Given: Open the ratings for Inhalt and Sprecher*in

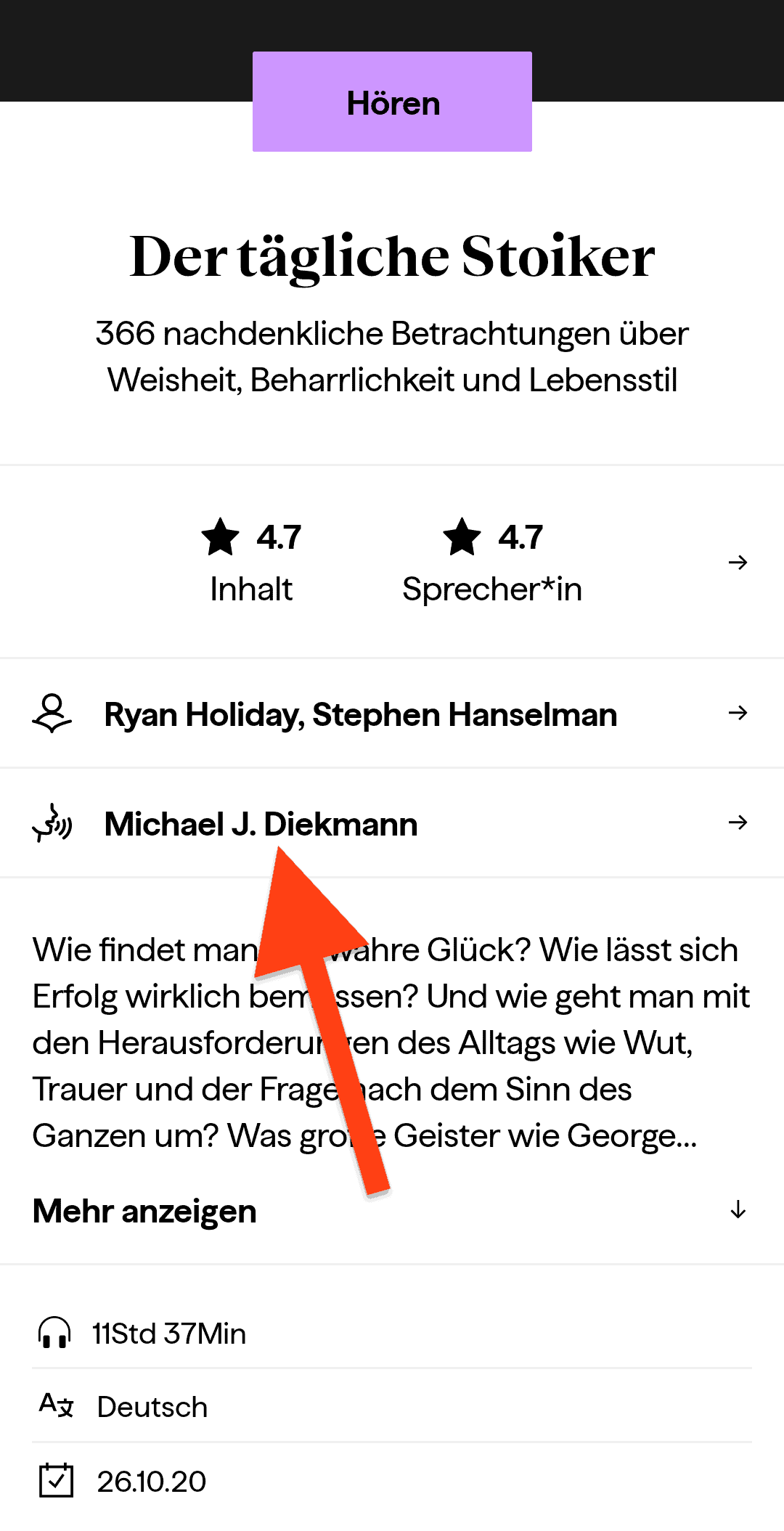Looking at the screenshot, I should (738, 563).
